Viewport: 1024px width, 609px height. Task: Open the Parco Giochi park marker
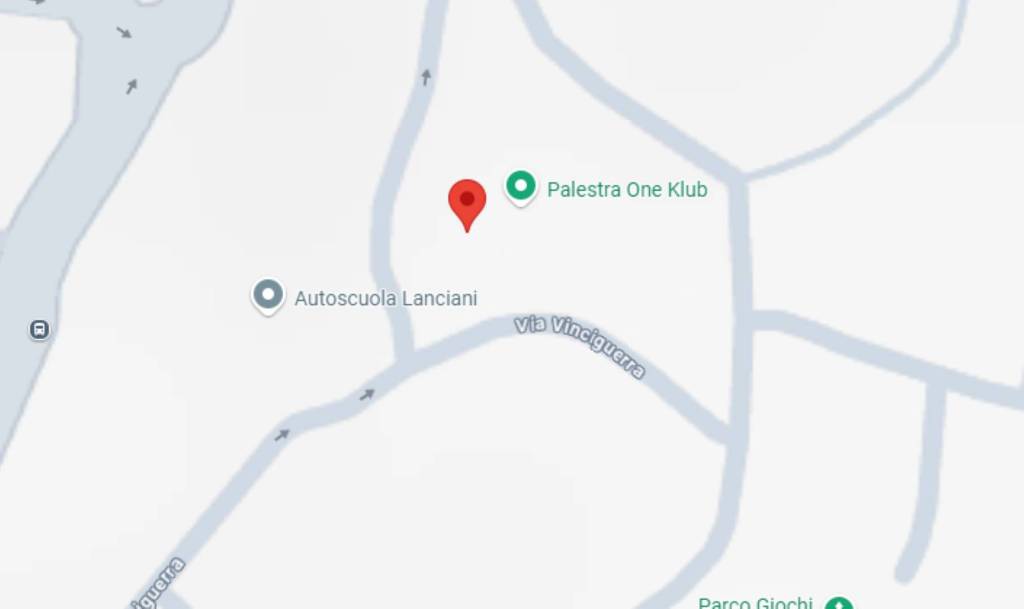click(838, 603)
